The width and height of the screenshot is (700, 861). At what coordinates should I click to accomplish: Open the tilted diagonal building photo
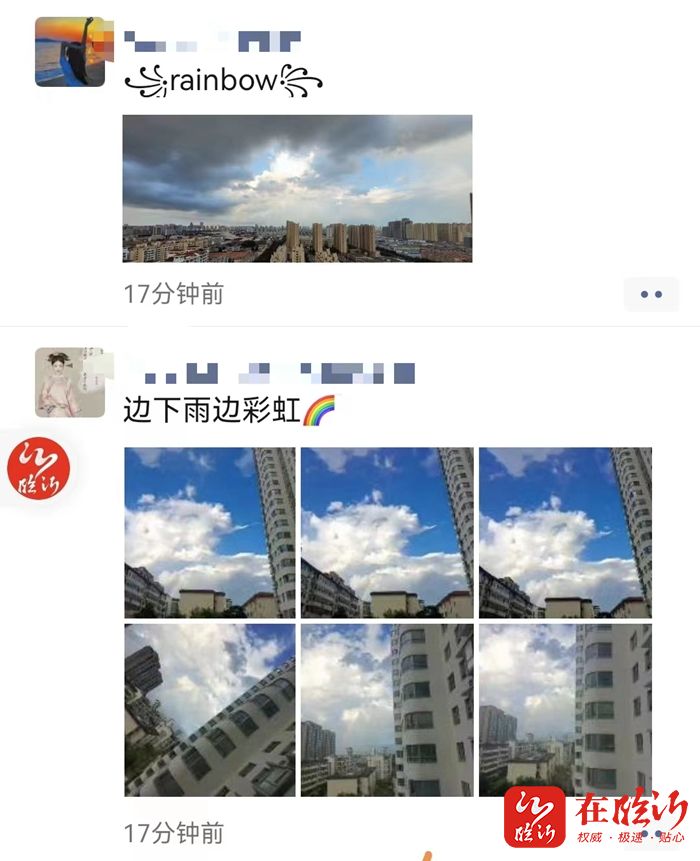pos(210,710)
